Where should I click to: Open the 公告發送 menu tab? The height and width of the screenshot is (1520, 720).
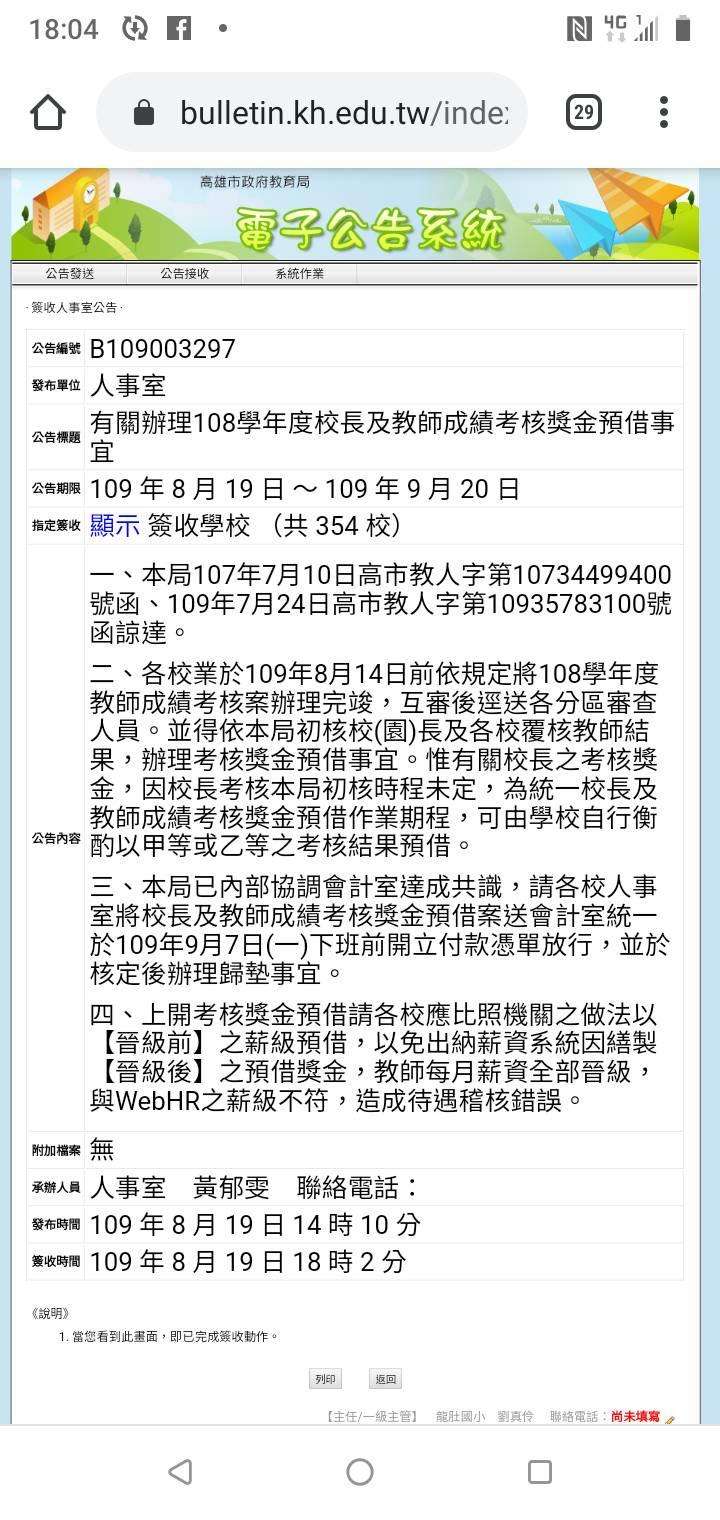[x=69, y=274]
